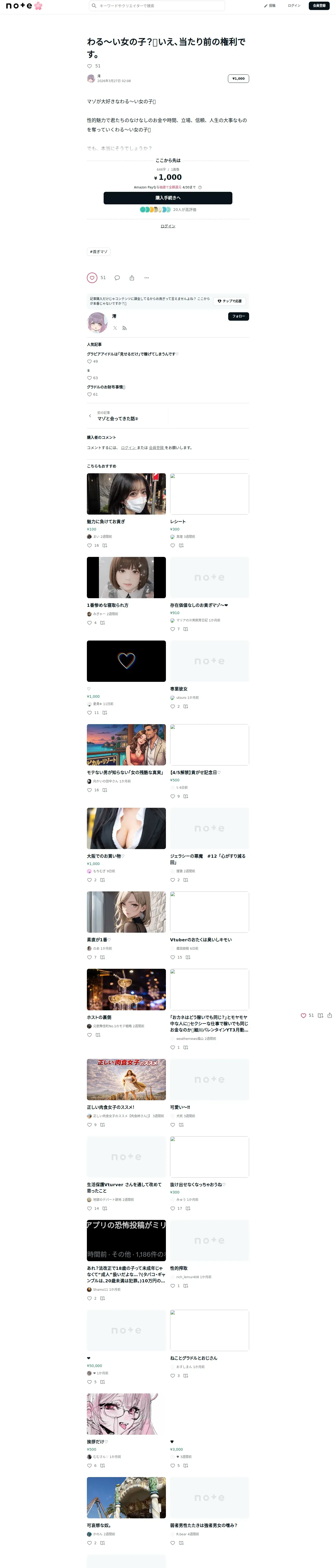Focus the keyword and creator search box

[x=157, y=5]
